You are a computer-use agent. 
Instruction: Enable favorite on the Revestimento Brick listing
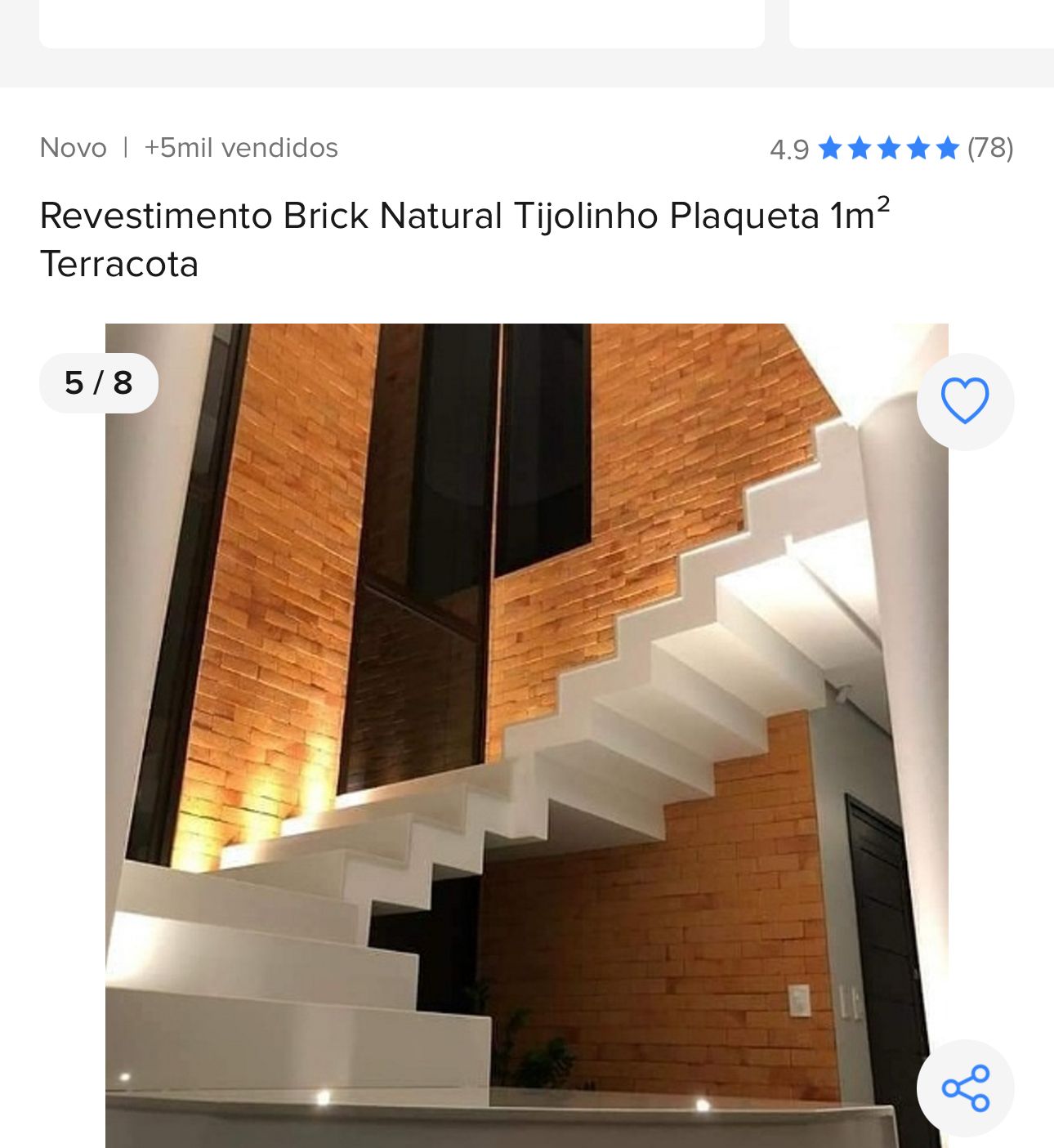tap(965, 400)
